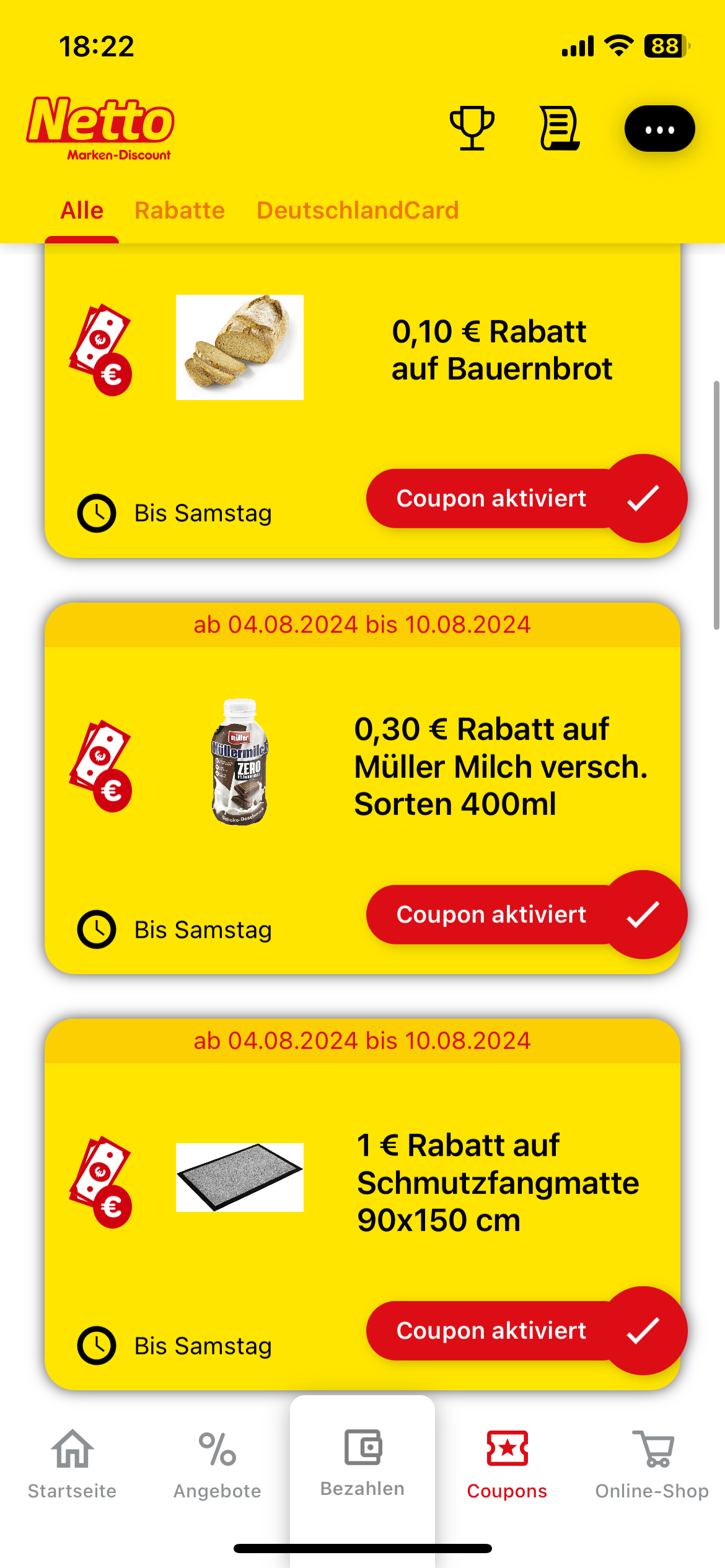Viewport: 725px width, 1568px height.
Task: Select the Alle tab
Action: tap(81, 210)
